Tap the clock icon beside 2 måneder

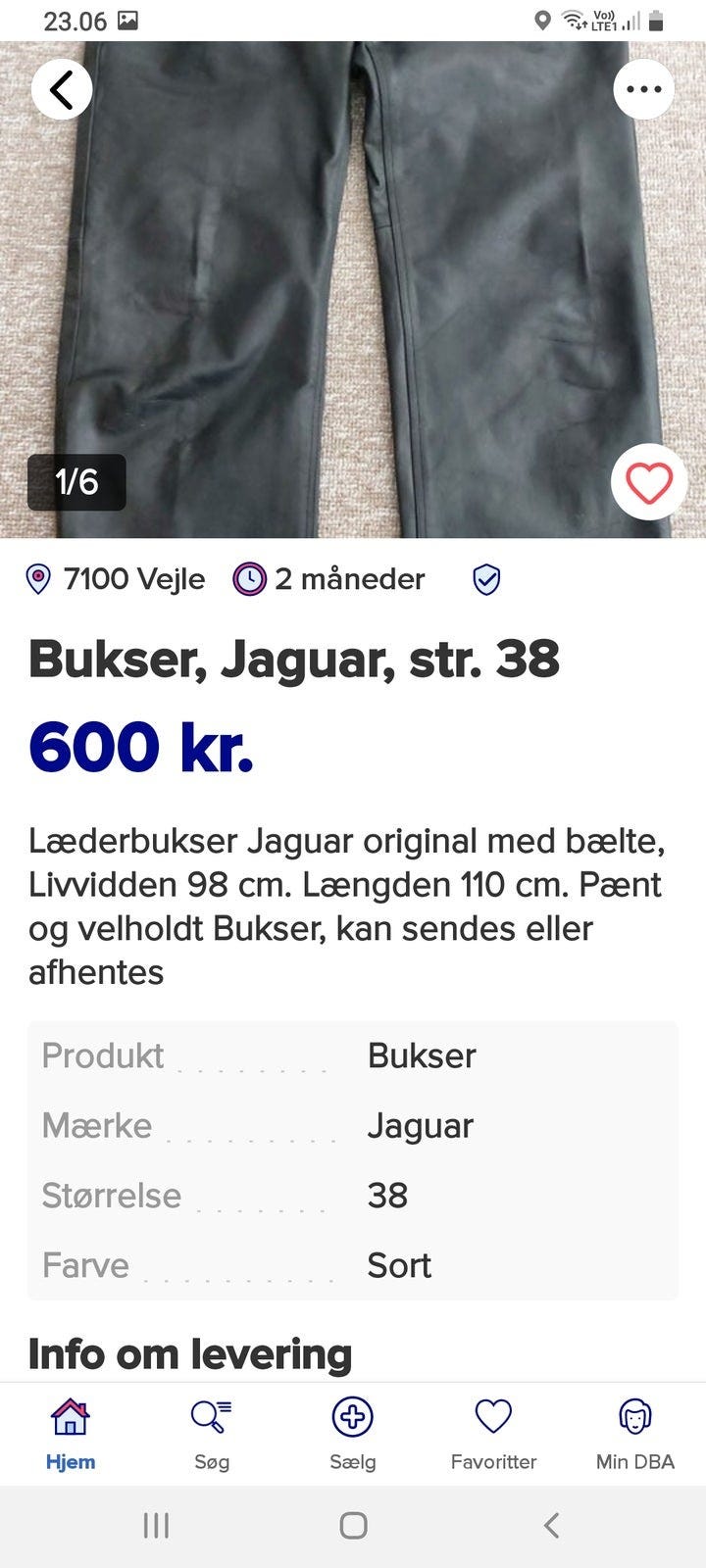point(251,578)
